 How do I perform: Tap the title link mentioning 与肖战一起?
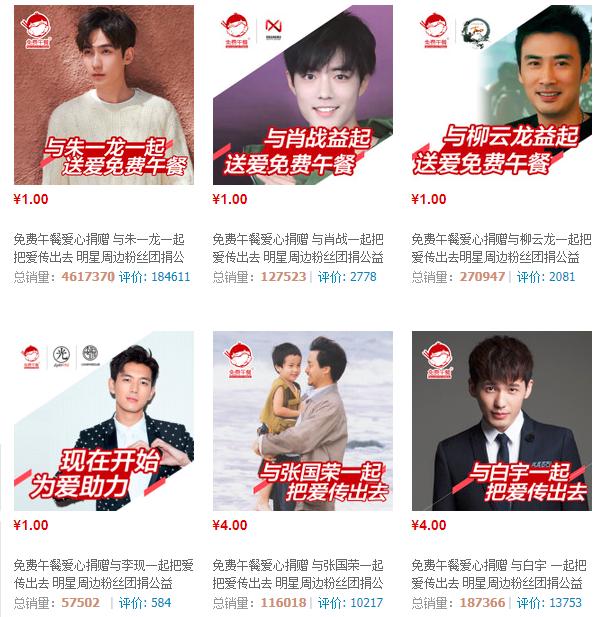click(x=298, y=248)
